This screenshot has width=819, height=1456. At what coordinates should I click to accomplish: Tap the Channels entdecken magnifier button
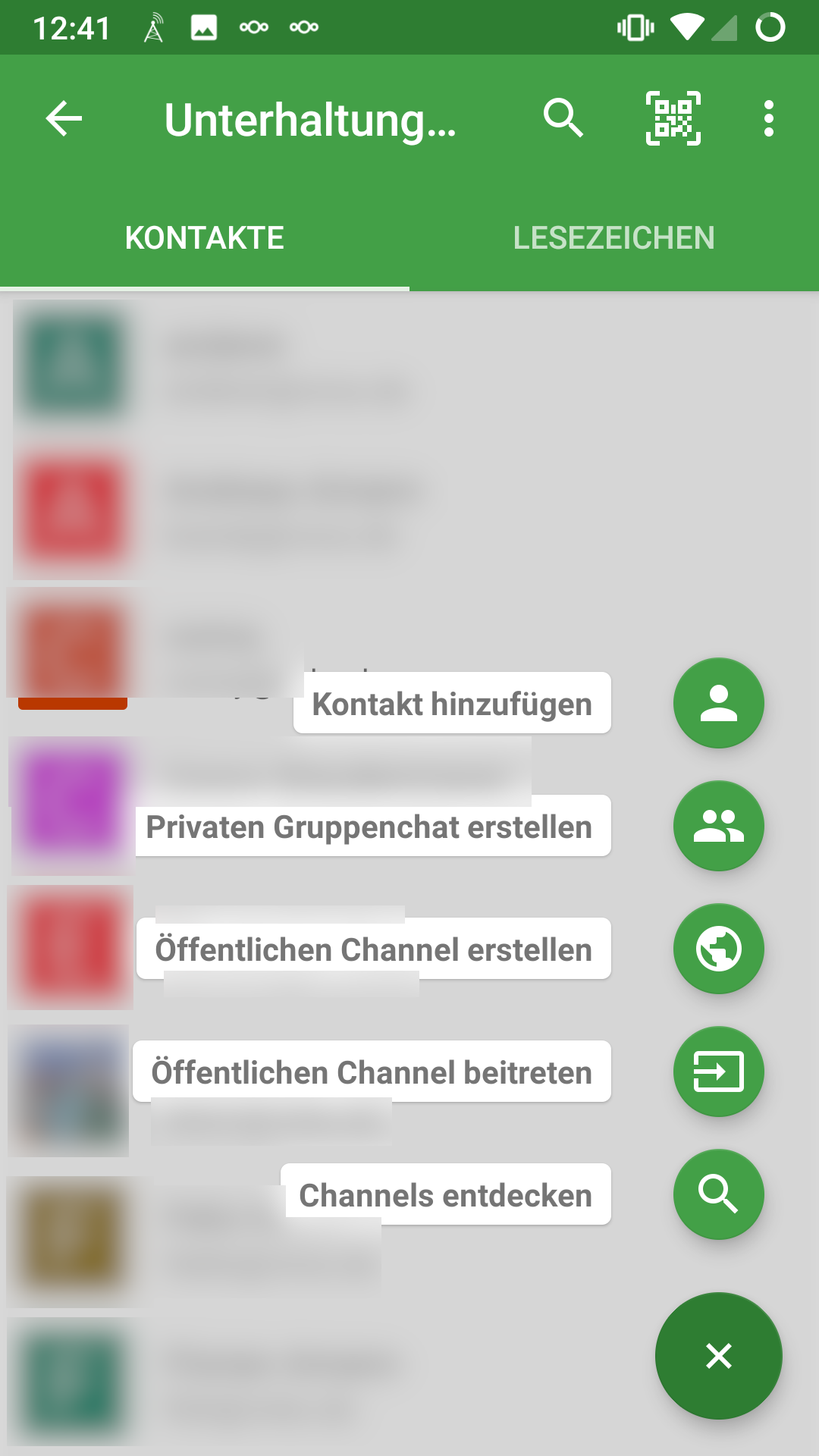[x=718, y=1194]
